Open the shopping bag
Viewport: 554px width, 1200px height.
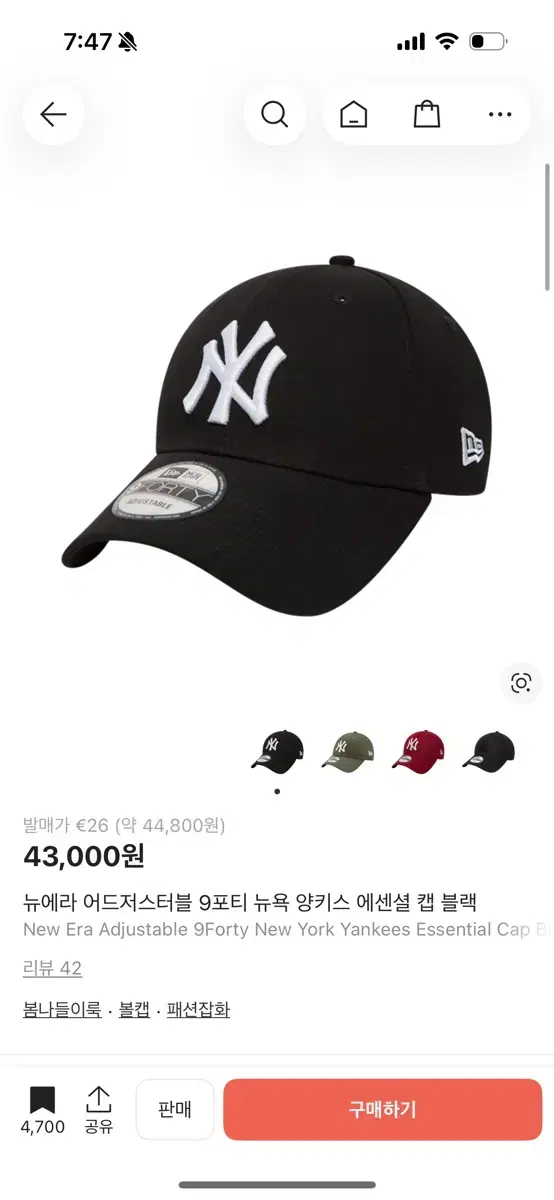[427, 114]
